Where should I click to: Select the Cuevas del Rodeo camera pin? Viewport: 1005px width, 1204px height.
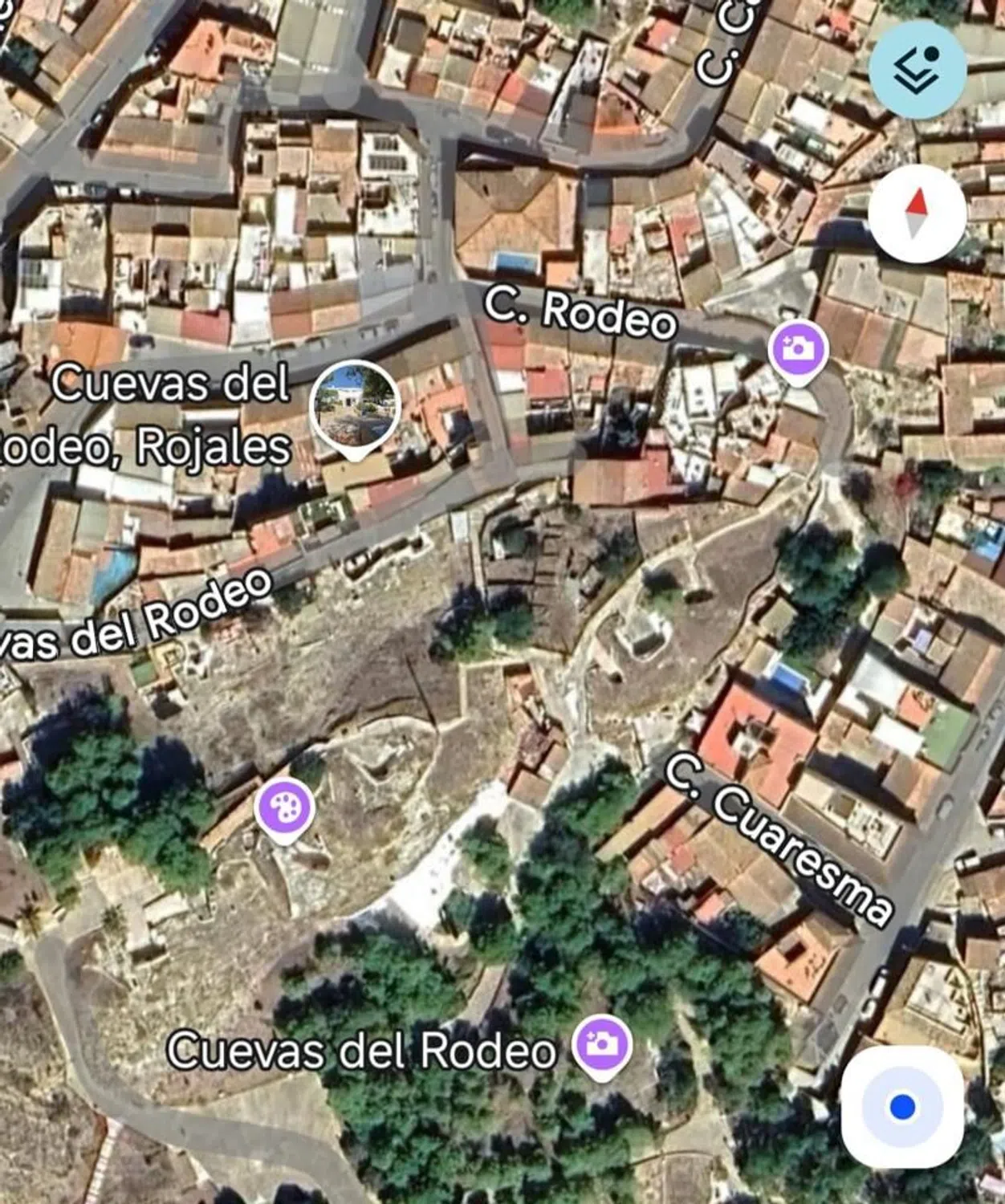click(x=601, y=1044)
